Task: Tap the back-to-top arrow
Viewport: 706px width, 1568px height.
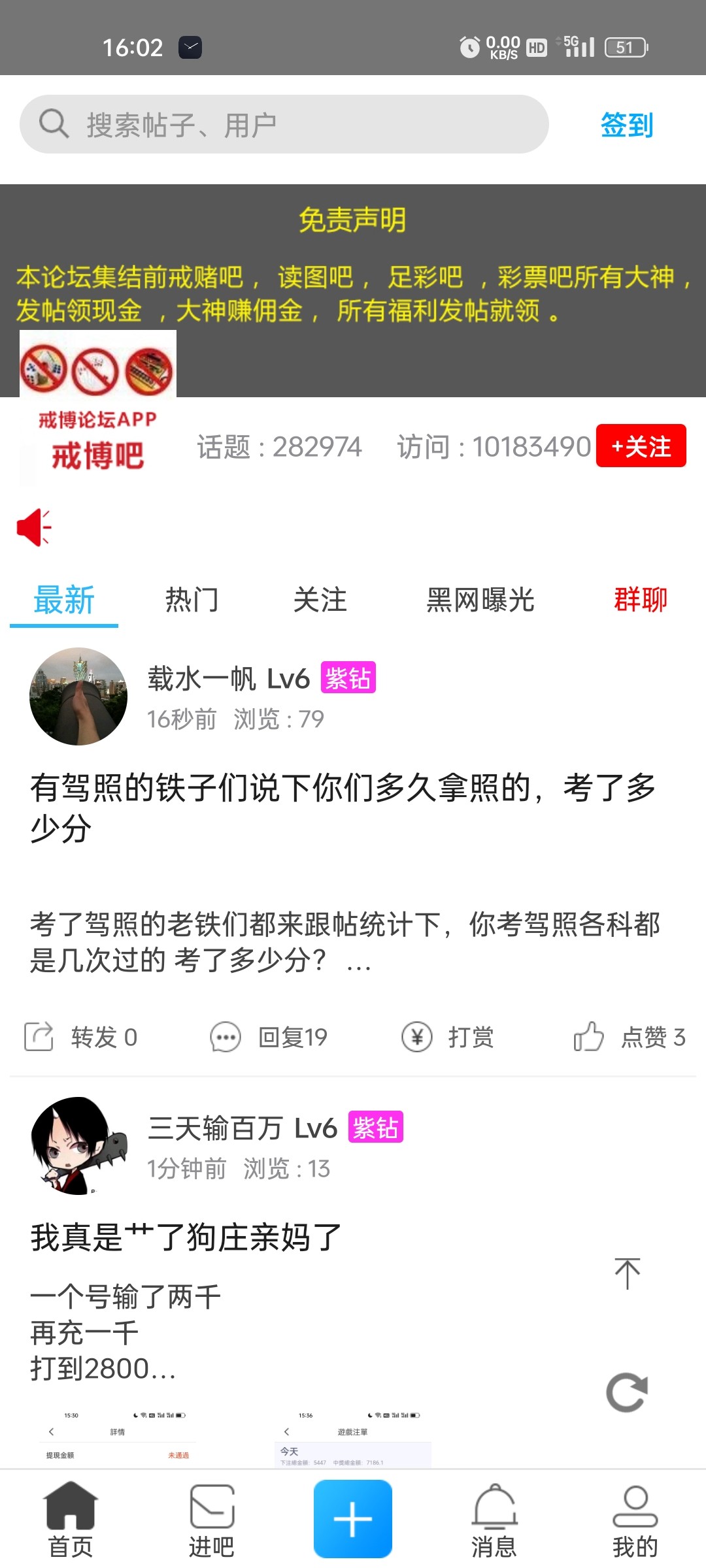Action: click(x=626, y=1273)
